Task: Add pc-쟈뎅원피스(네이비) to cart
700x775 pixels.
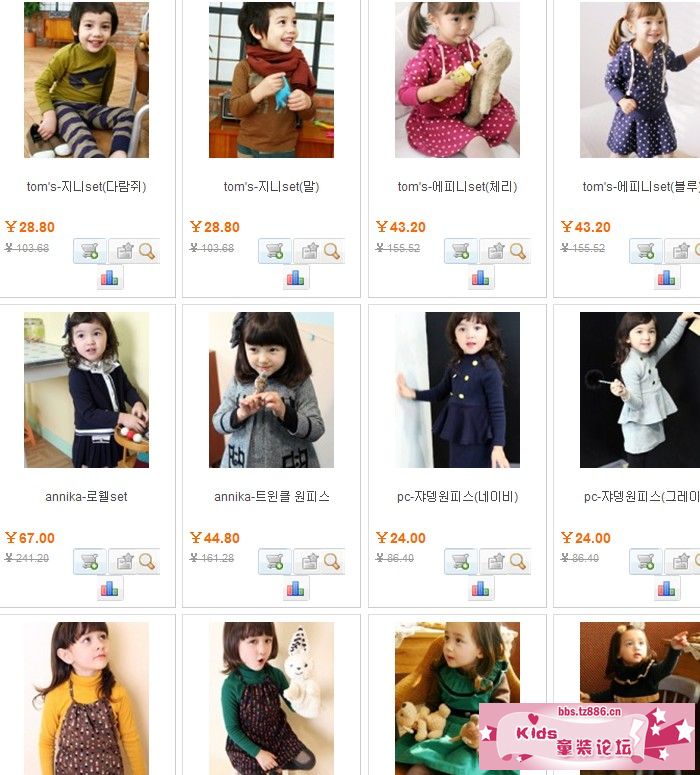Action: [461, 561]
